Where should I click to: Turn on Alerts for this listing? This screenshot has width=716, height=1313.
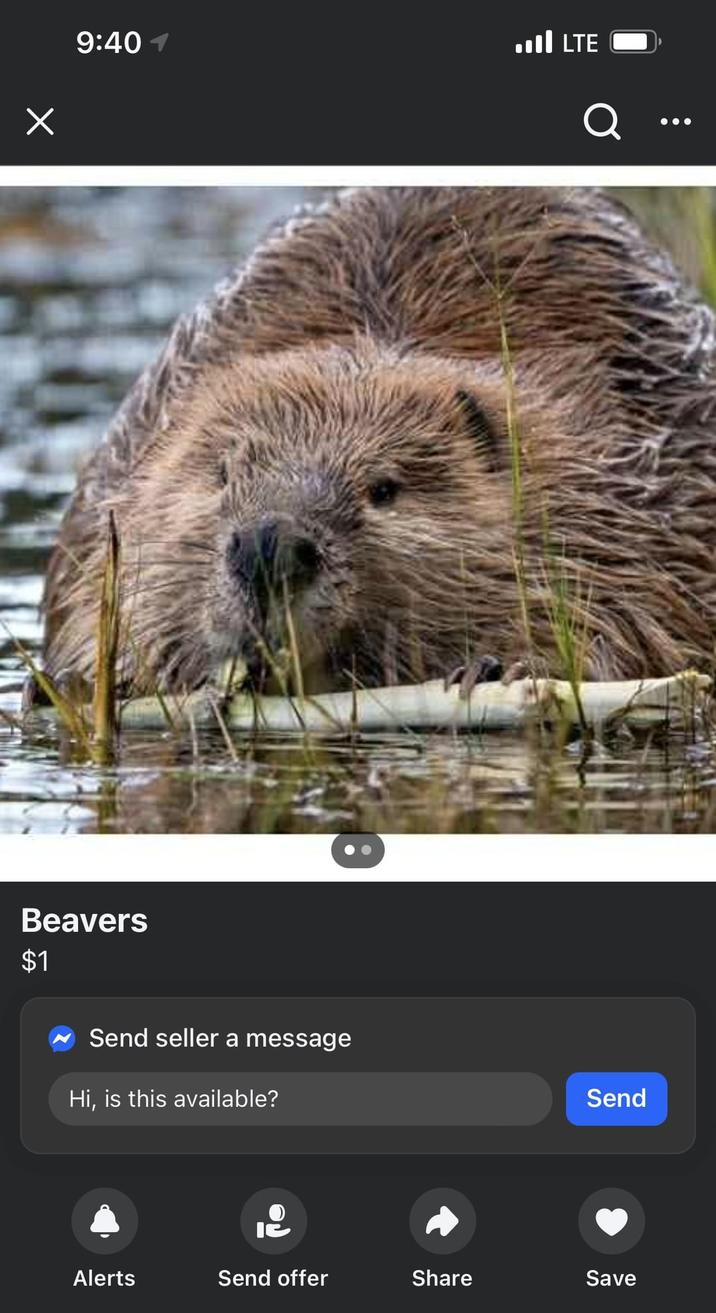click(104, 1221)
